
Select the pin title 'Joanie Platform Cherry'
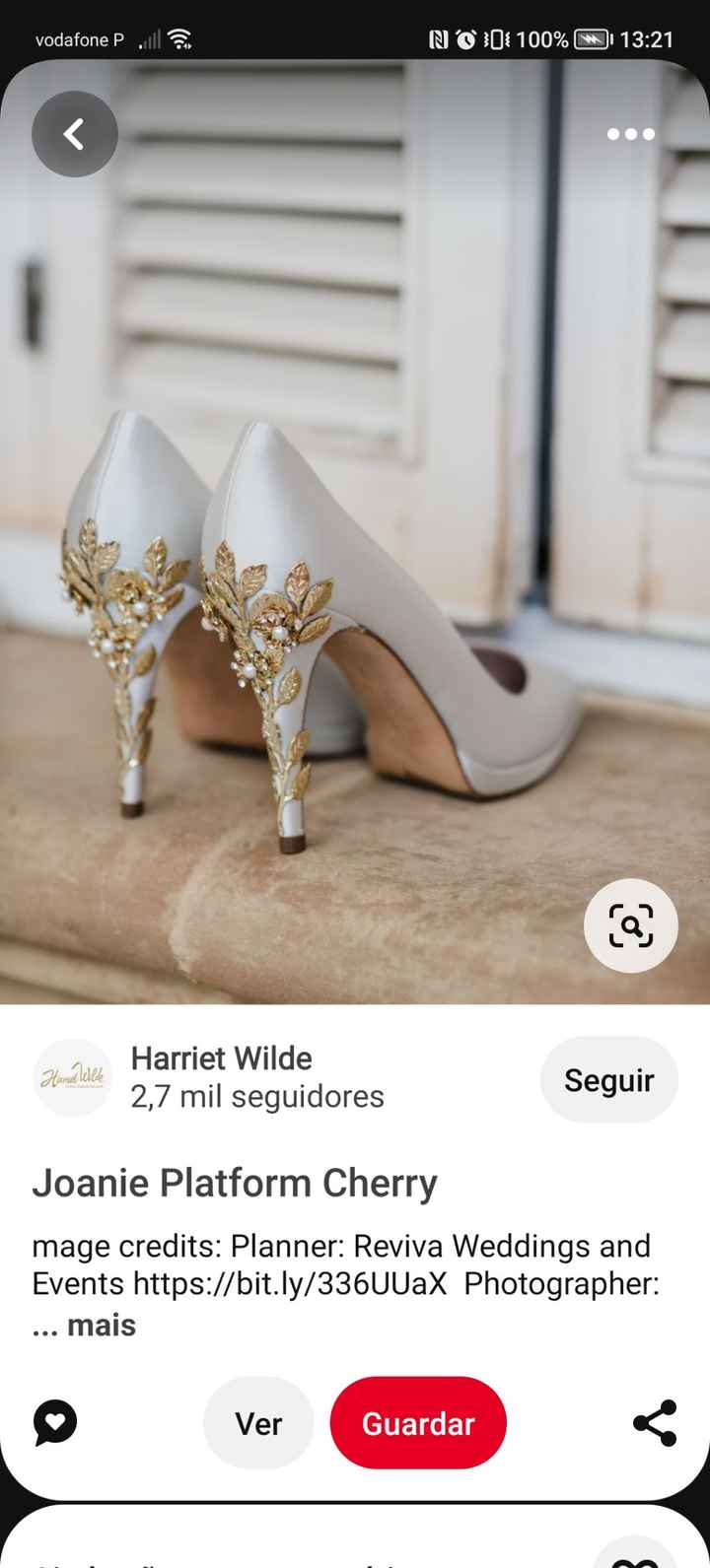235,1183
